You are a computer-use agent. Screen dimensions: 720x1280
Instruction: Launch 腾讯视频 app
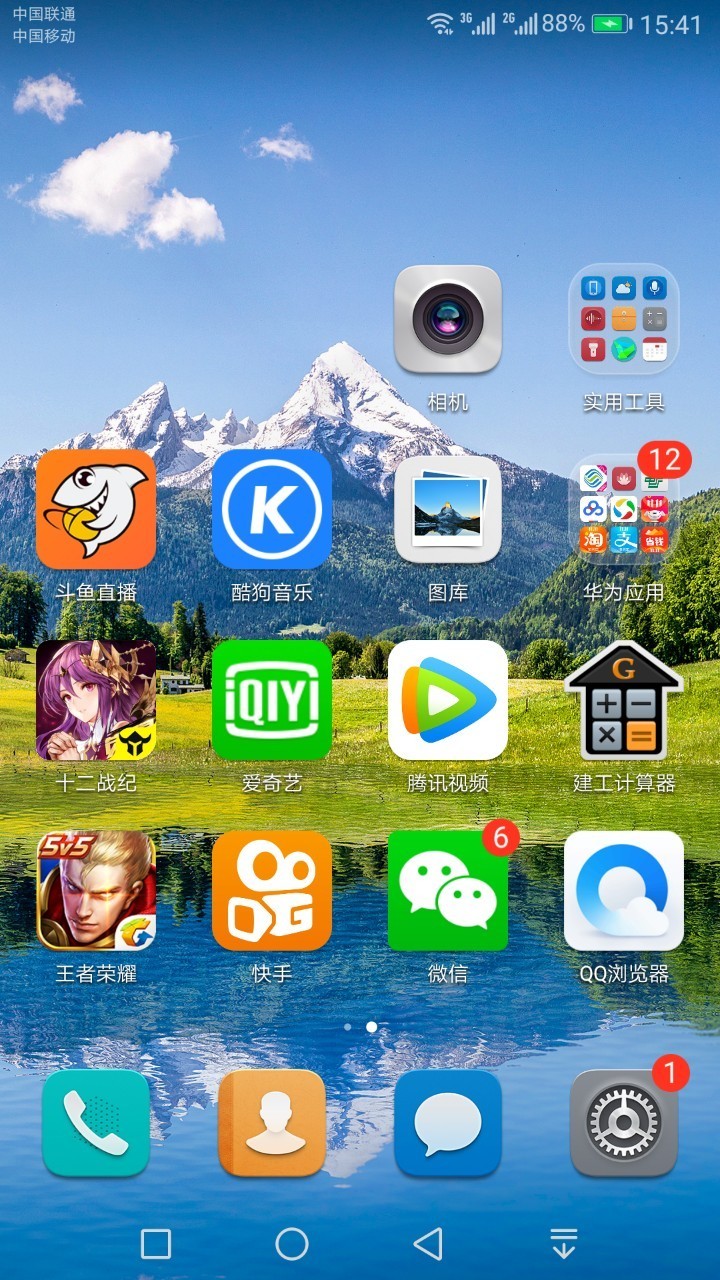pos(448,700)
